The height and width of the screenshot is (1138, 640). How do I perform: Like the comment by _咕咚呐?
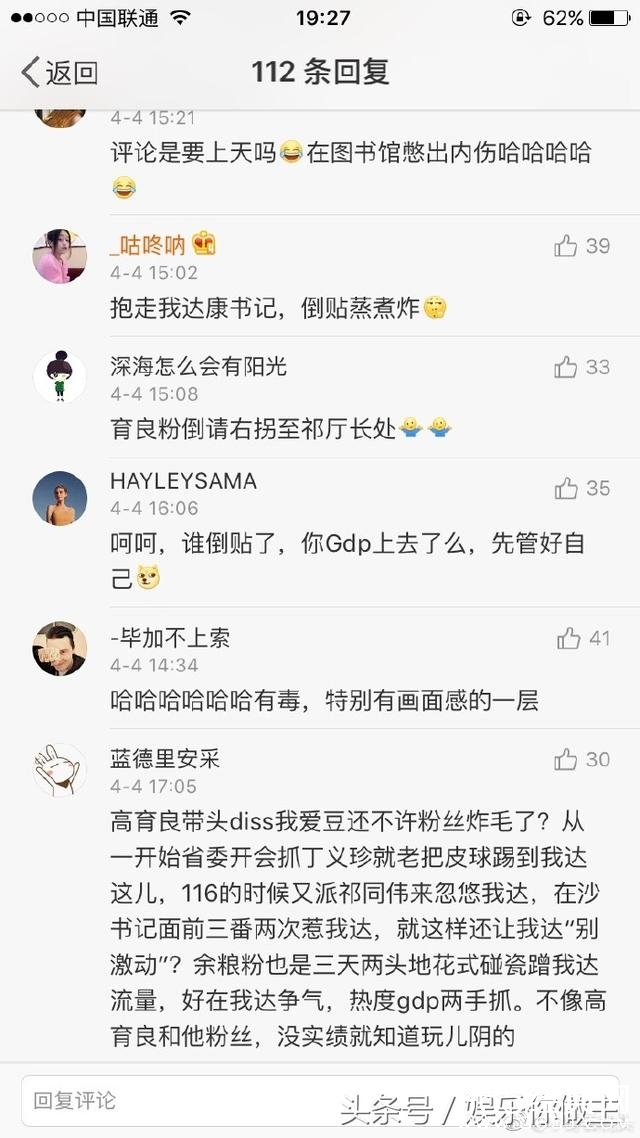(x=567, y=246)
